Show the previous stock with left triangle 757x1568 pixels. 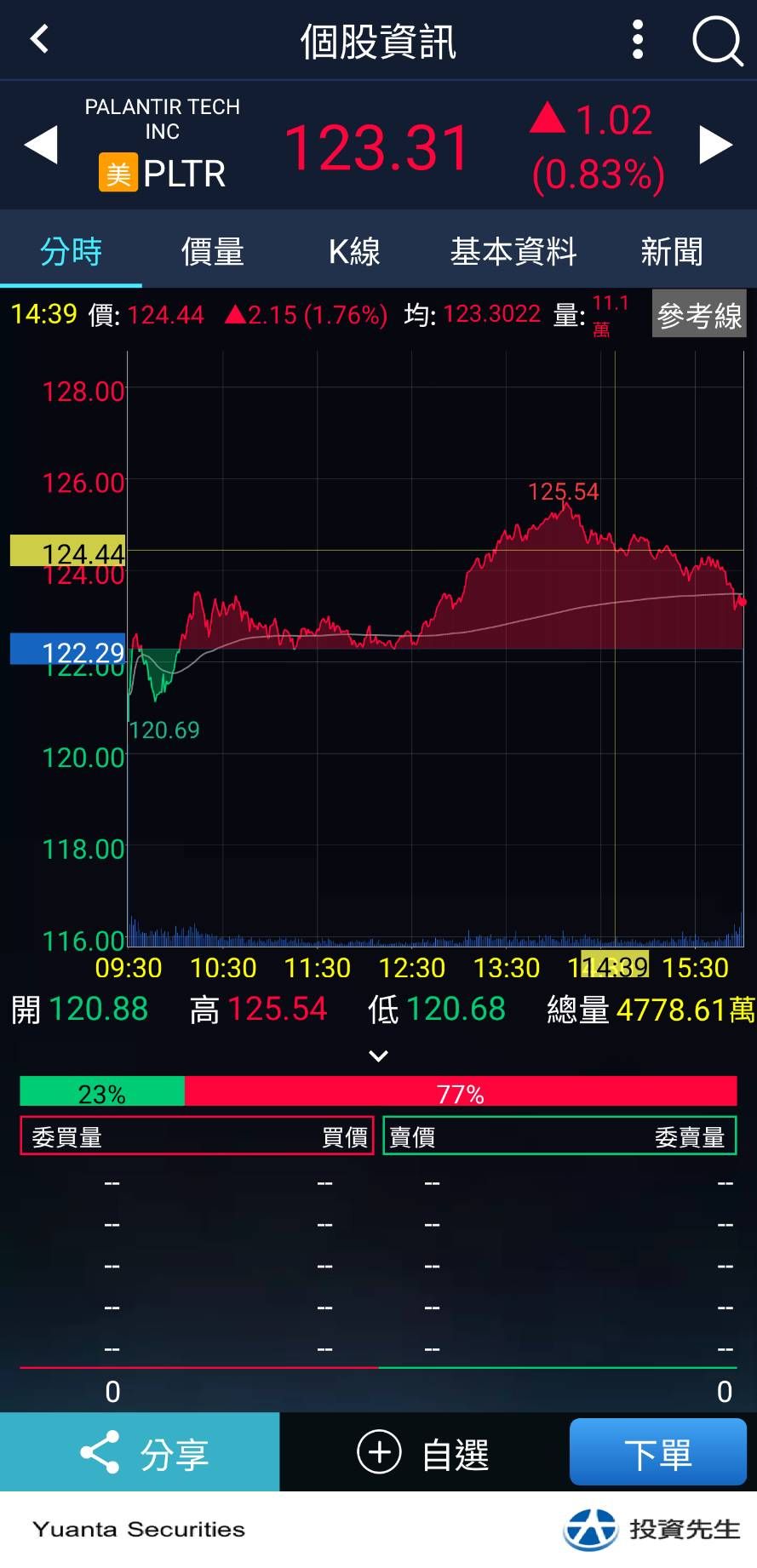click(41, 145)
